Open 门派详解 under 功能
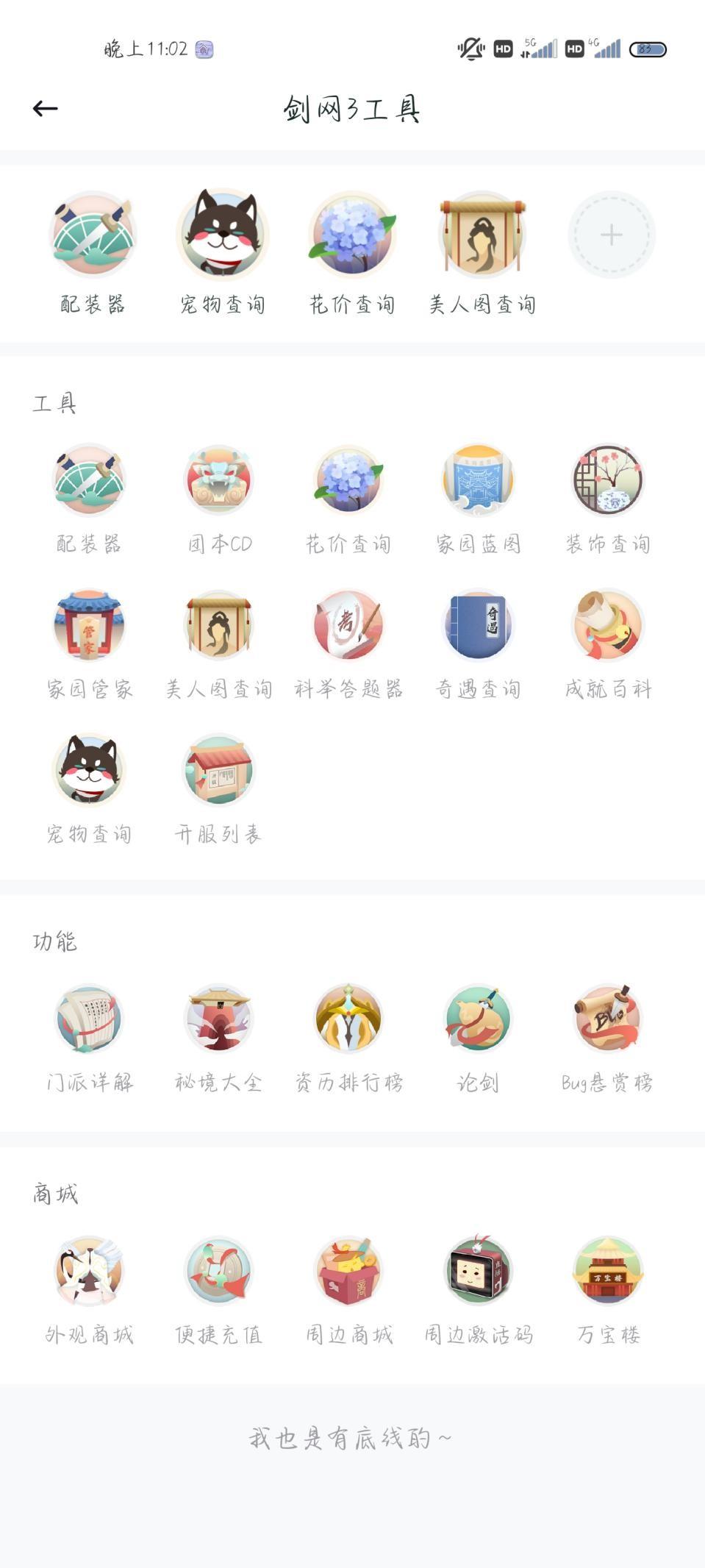The width and height of the screenshot is (705, 1568). [89, 1019]
